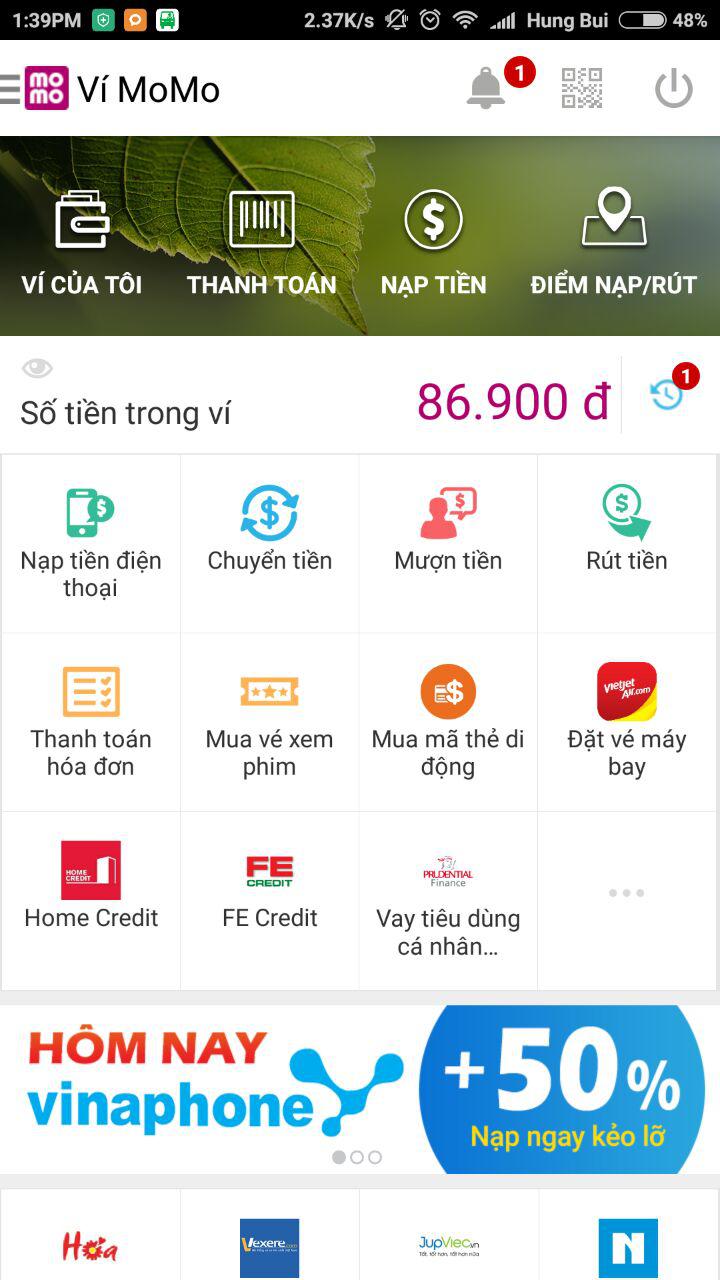Open the Vinaphone +50% promotion banner
This screenshot has width=720, height=1280.
(x=360, y=1088)
